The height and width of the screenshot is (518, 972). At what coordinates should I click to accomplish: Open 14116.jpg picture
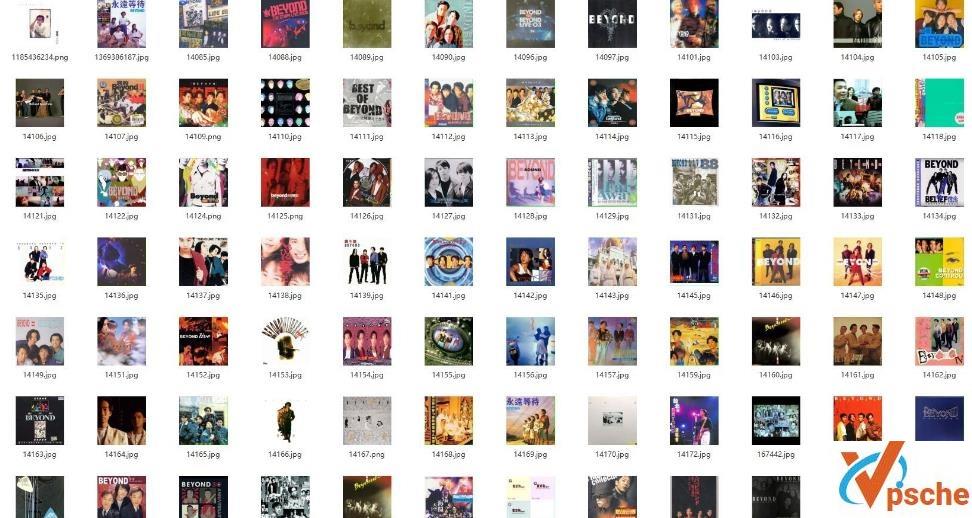pyautogui.click(x=776, y=103)
